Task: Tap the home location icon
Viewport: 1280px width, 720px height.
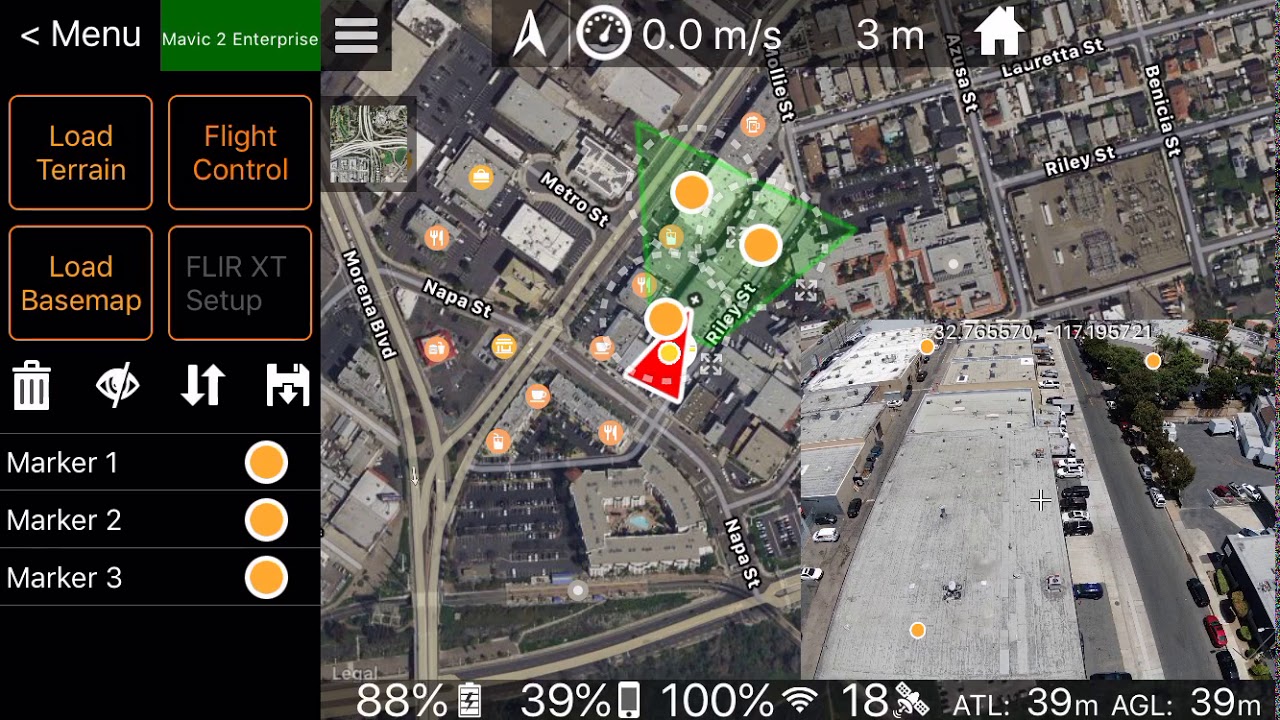Action: click(x=1000, y=33)
